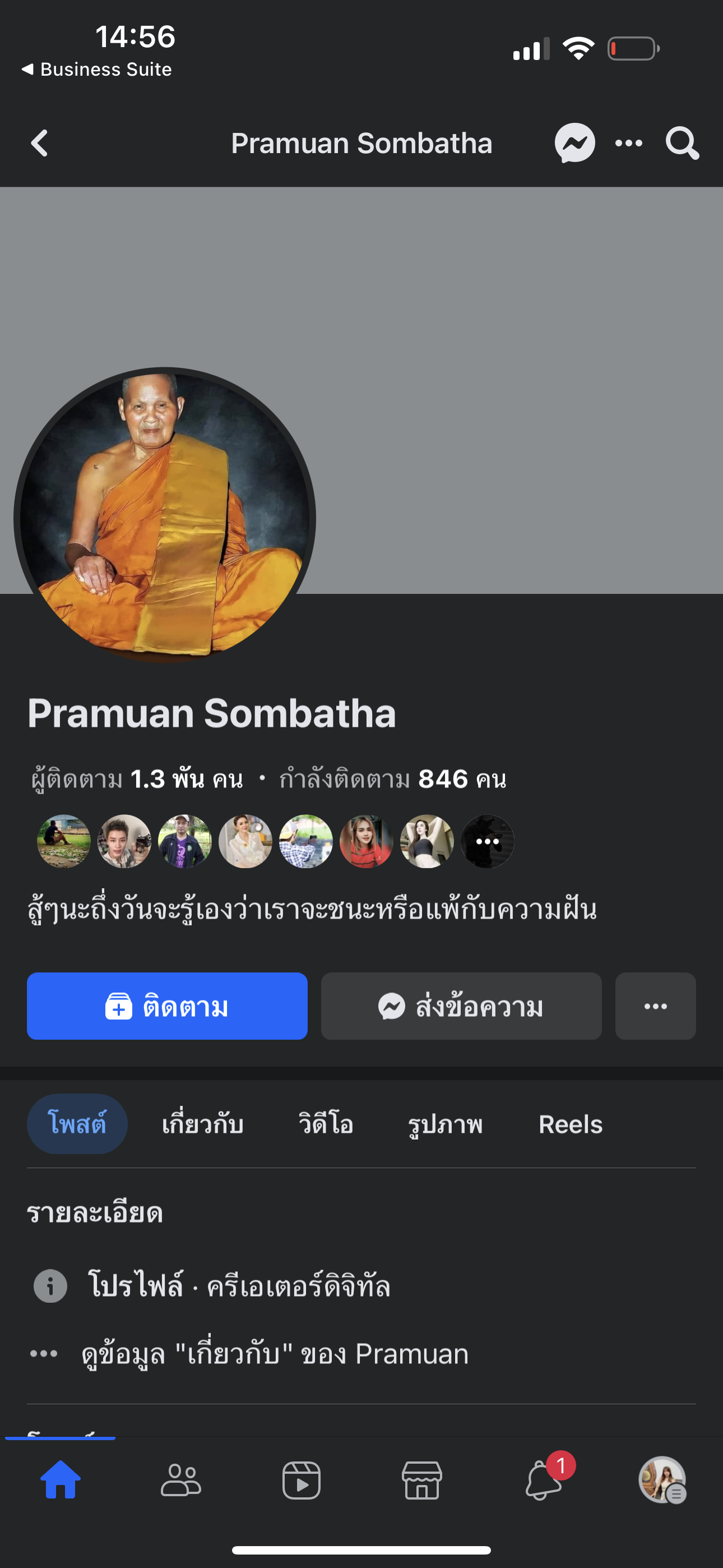Image resolution: width=723 pixels, height=1568 pixels.
Task: Open the Video tab in bottom bar
Action: [302, 1481]
